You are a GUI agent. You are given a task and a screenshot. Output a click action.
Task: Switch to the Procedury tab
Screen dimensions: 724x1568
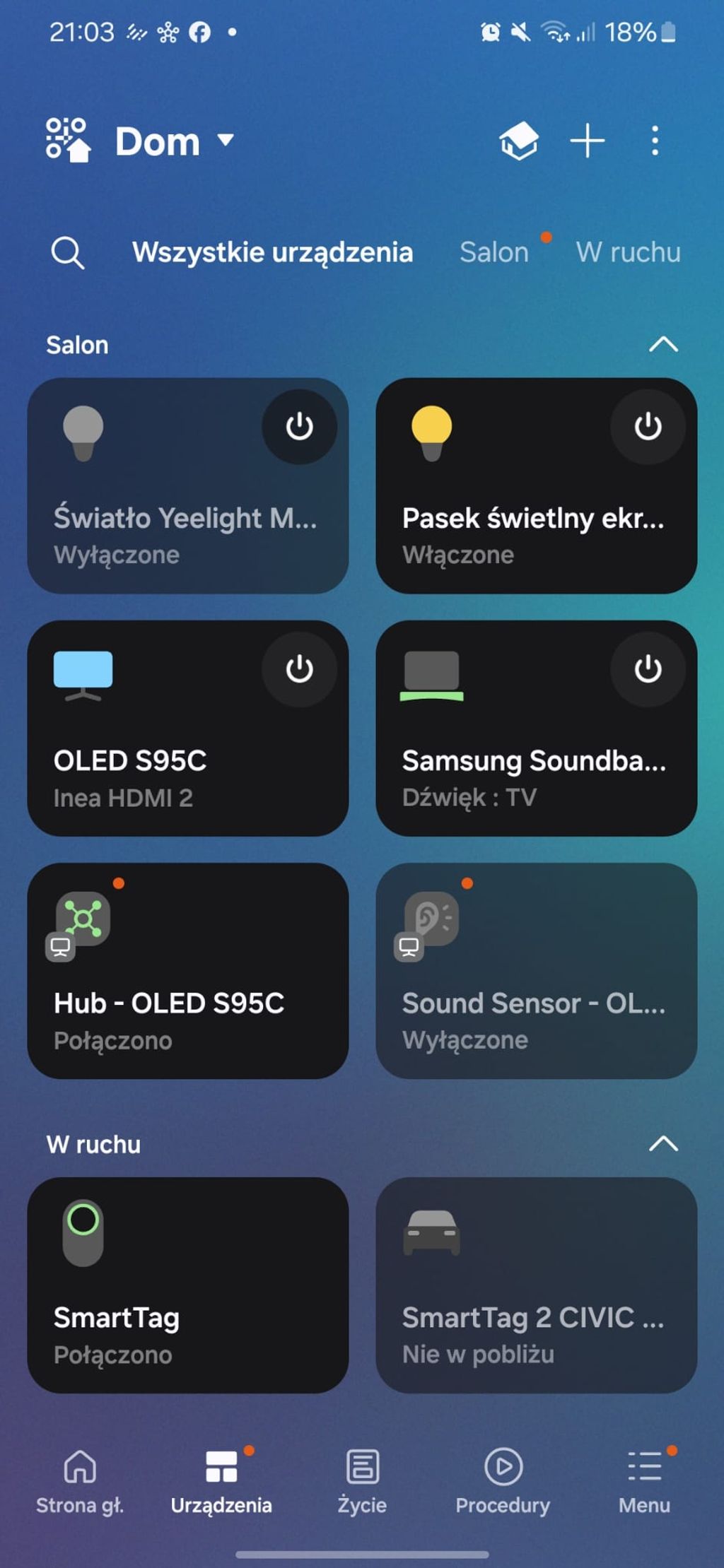(x=503, y=1482)
